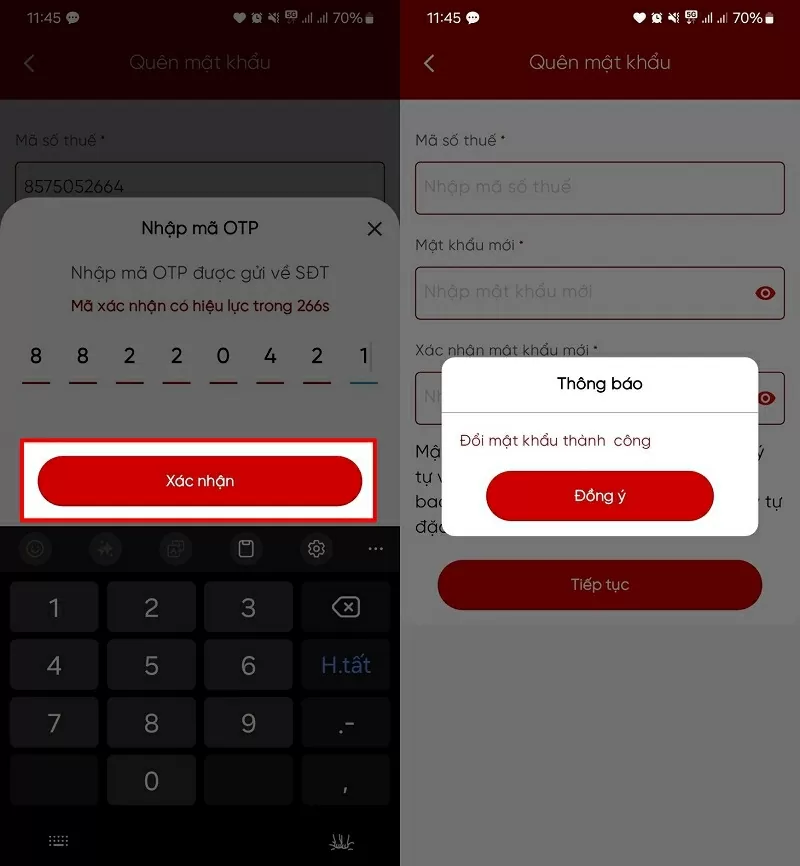Tap the backspace key on the keypad
The width and height of the screenshot is (800, 866).
[x=346, y=607]
